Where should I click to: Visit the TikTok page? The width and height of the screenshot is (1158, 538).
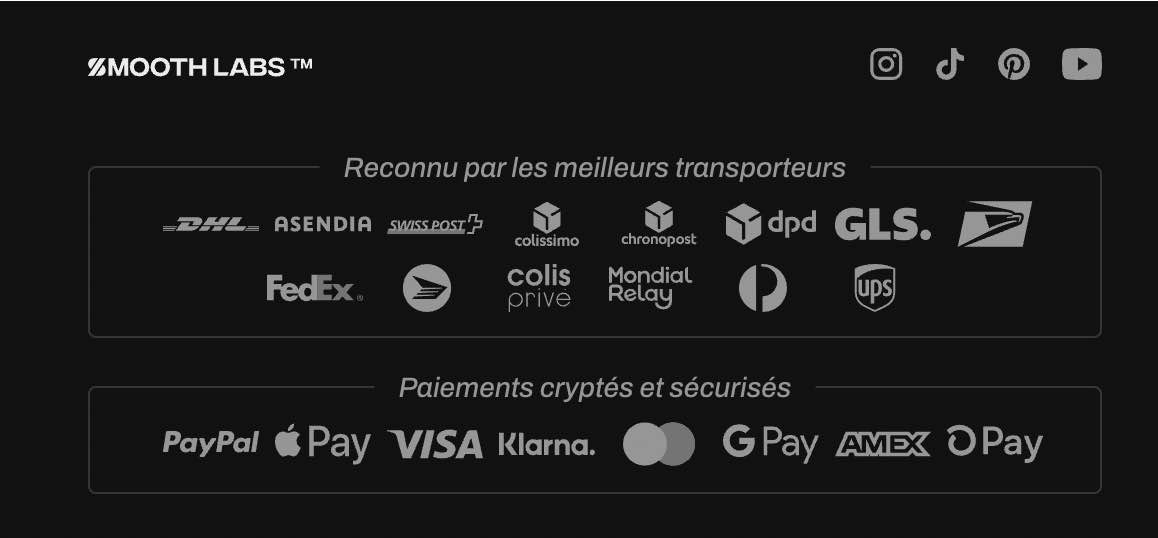point(949,65)
